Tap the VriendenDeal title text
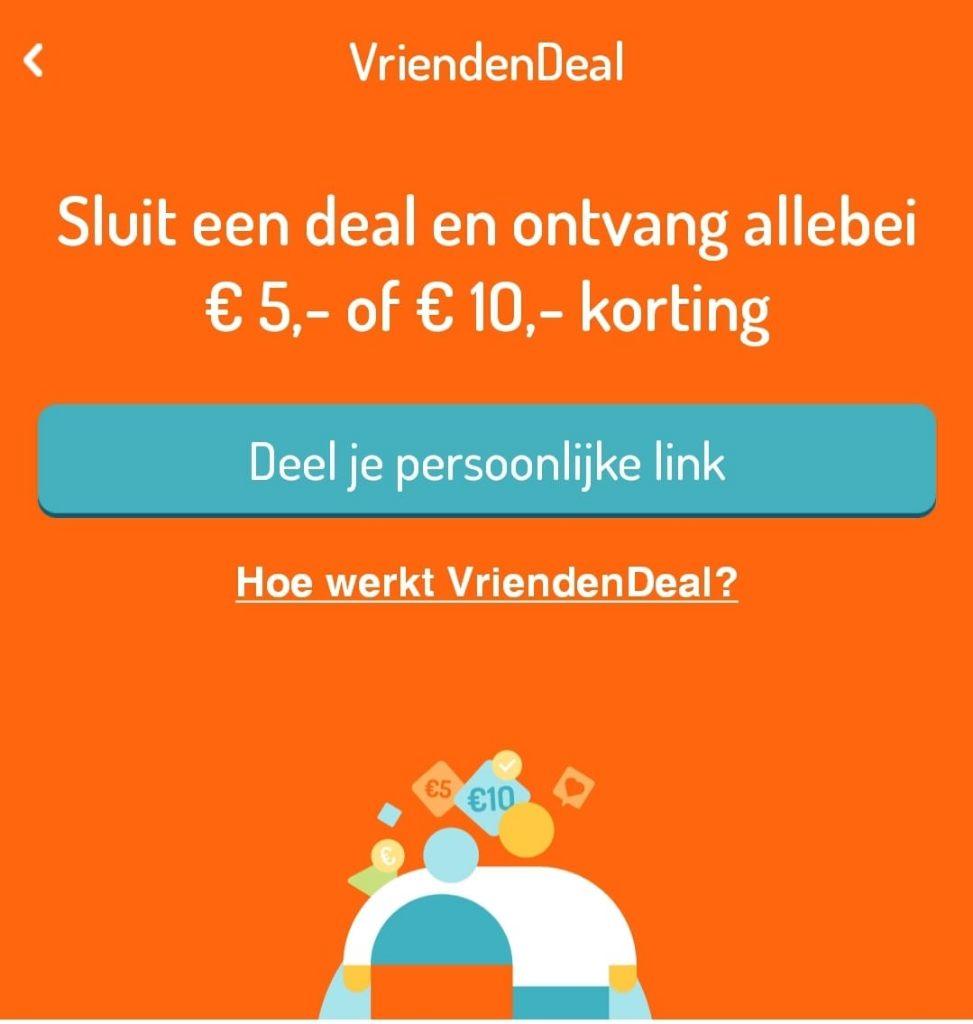This screenshot has height=1024, width=973. tap(486, 60)
